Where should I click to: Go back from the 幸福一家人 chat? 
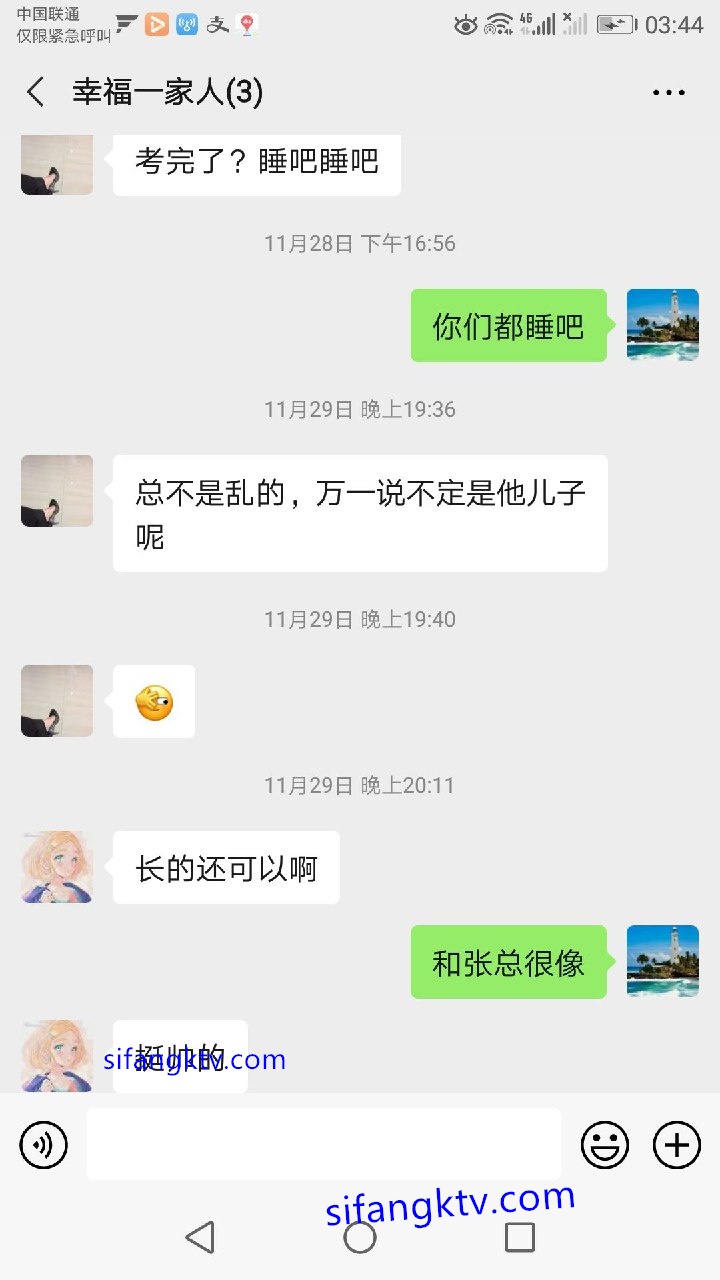click(36, 93)
